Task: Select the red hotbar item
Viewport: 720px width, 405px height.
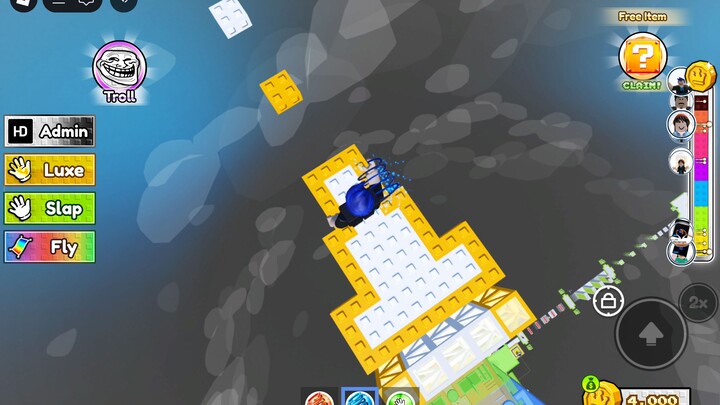Action: coord(318,398)
